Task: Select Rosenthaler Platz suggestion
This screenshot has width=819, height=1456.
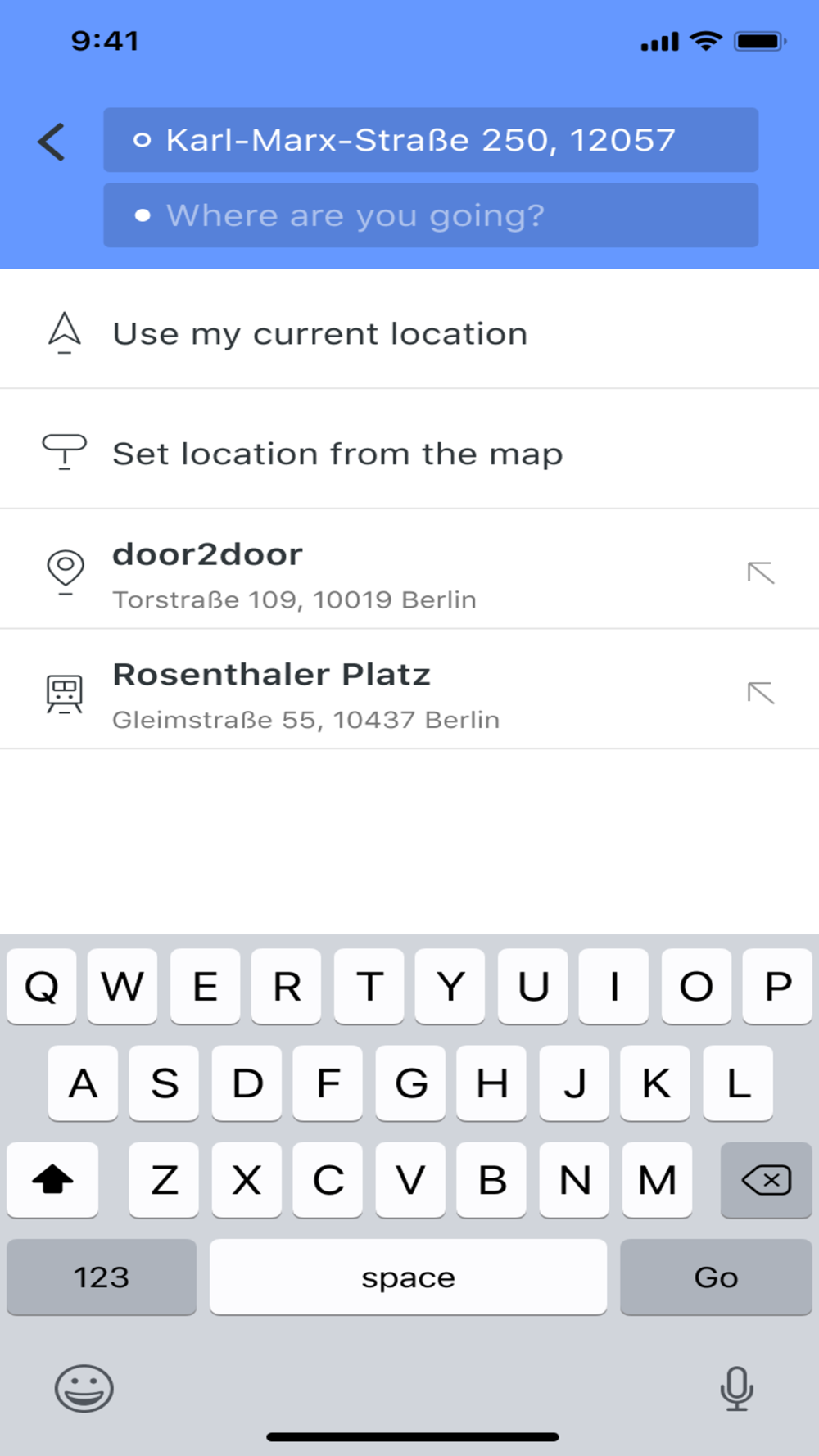Action: (x=305, y=694)
